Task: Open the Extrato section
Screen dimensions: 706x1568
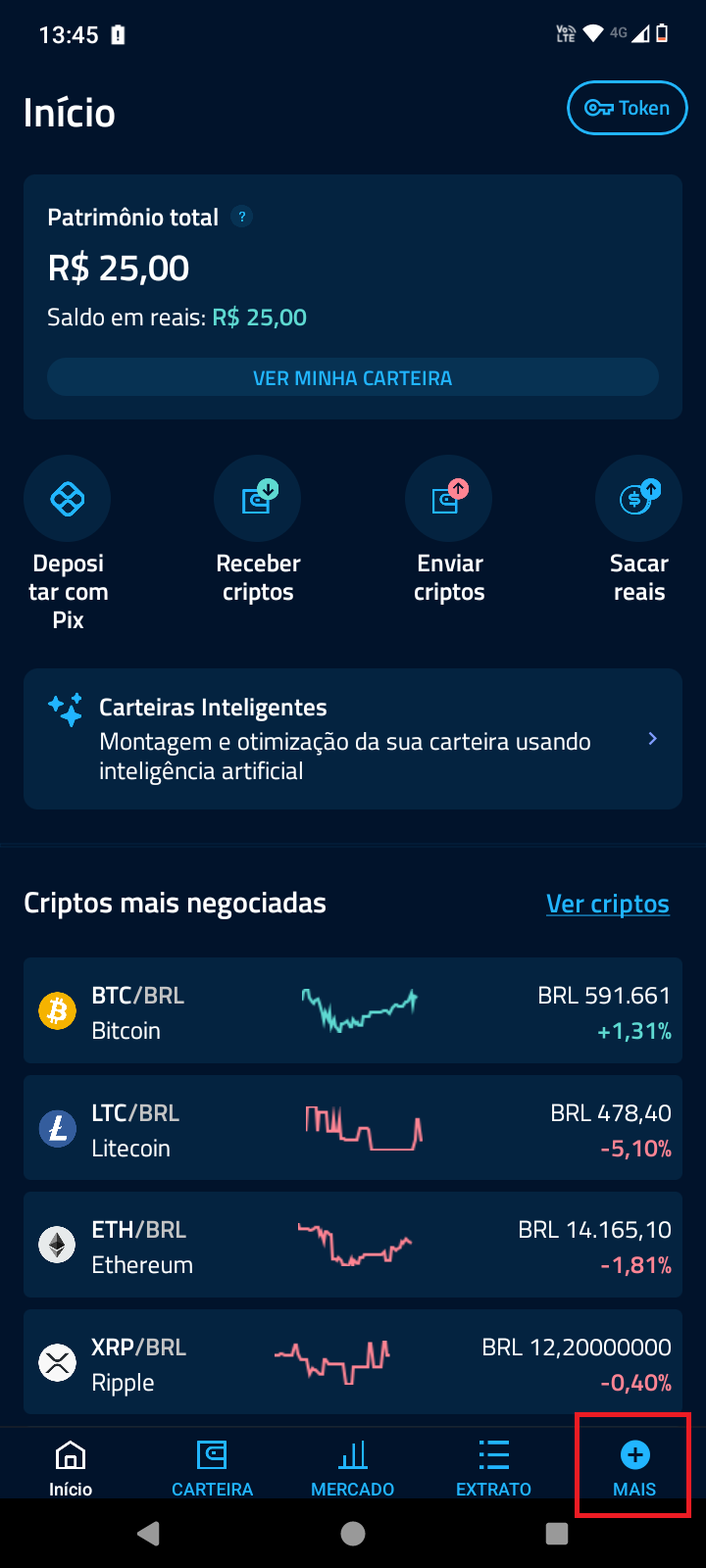Action: click(x=493, y=1464)
